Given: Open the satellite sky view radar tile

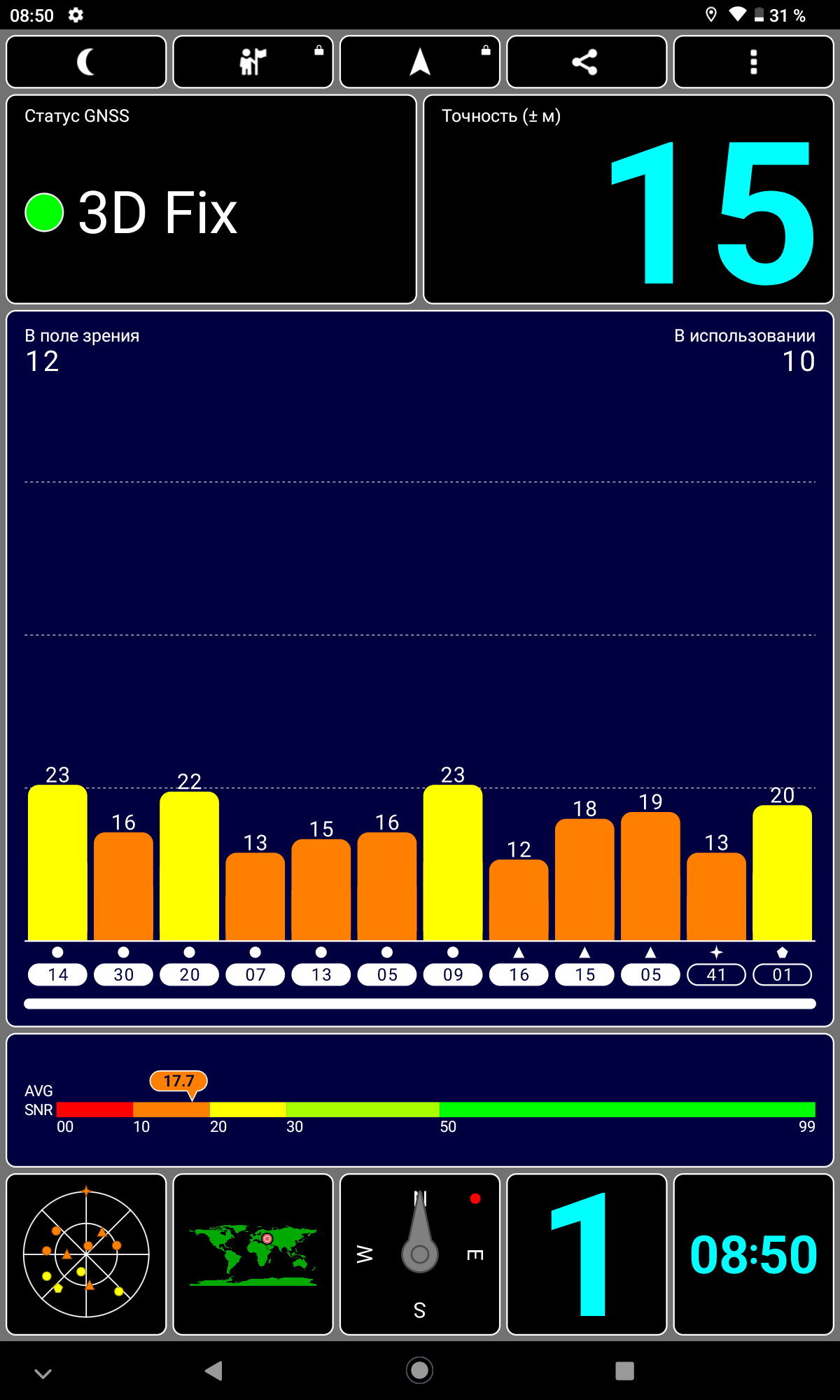Looking at the screenshot, I should (x=86, y=1254).
